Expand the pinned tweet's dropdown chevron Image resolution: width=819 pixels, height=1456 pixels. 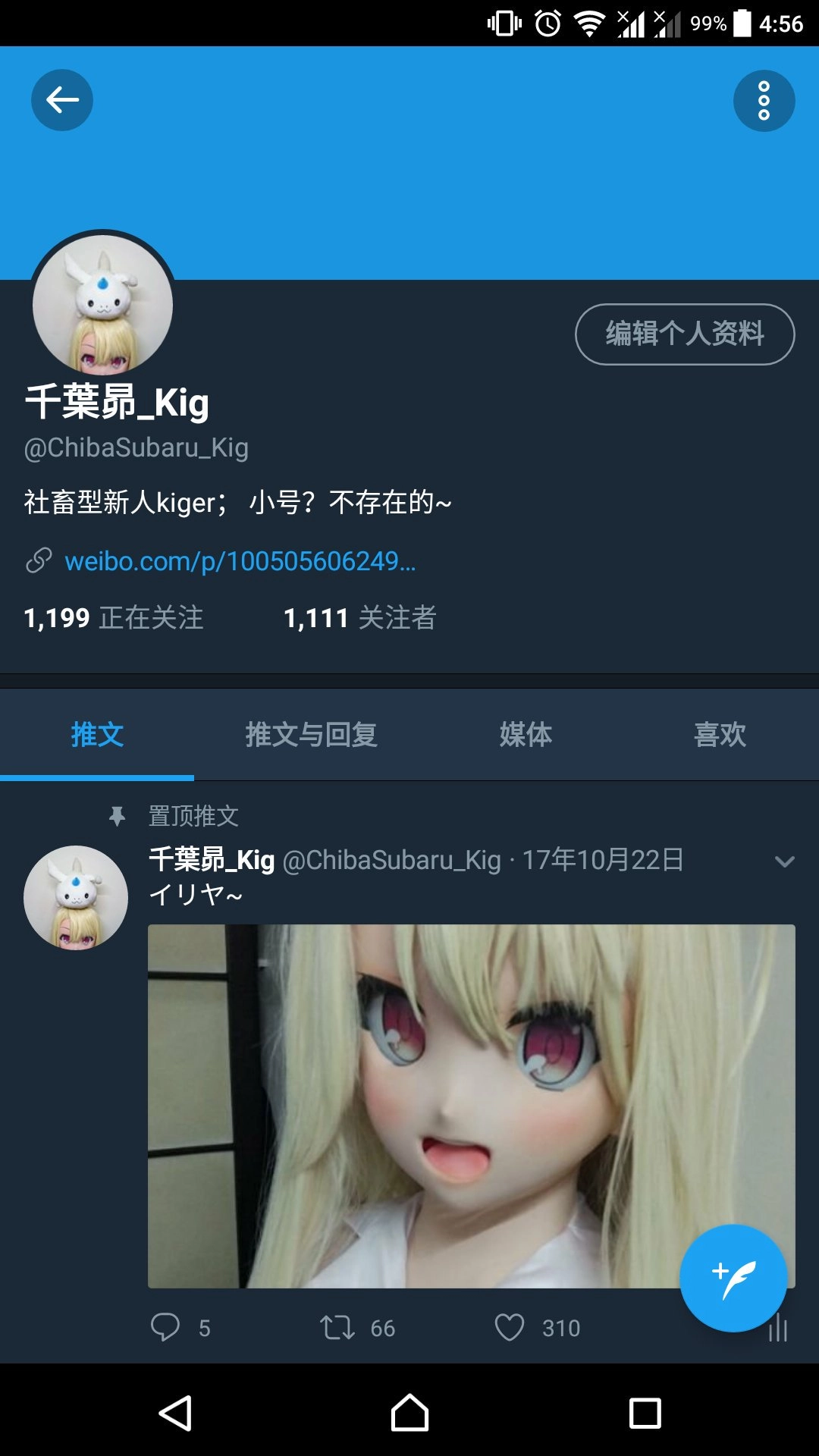[x=784, y=861]
